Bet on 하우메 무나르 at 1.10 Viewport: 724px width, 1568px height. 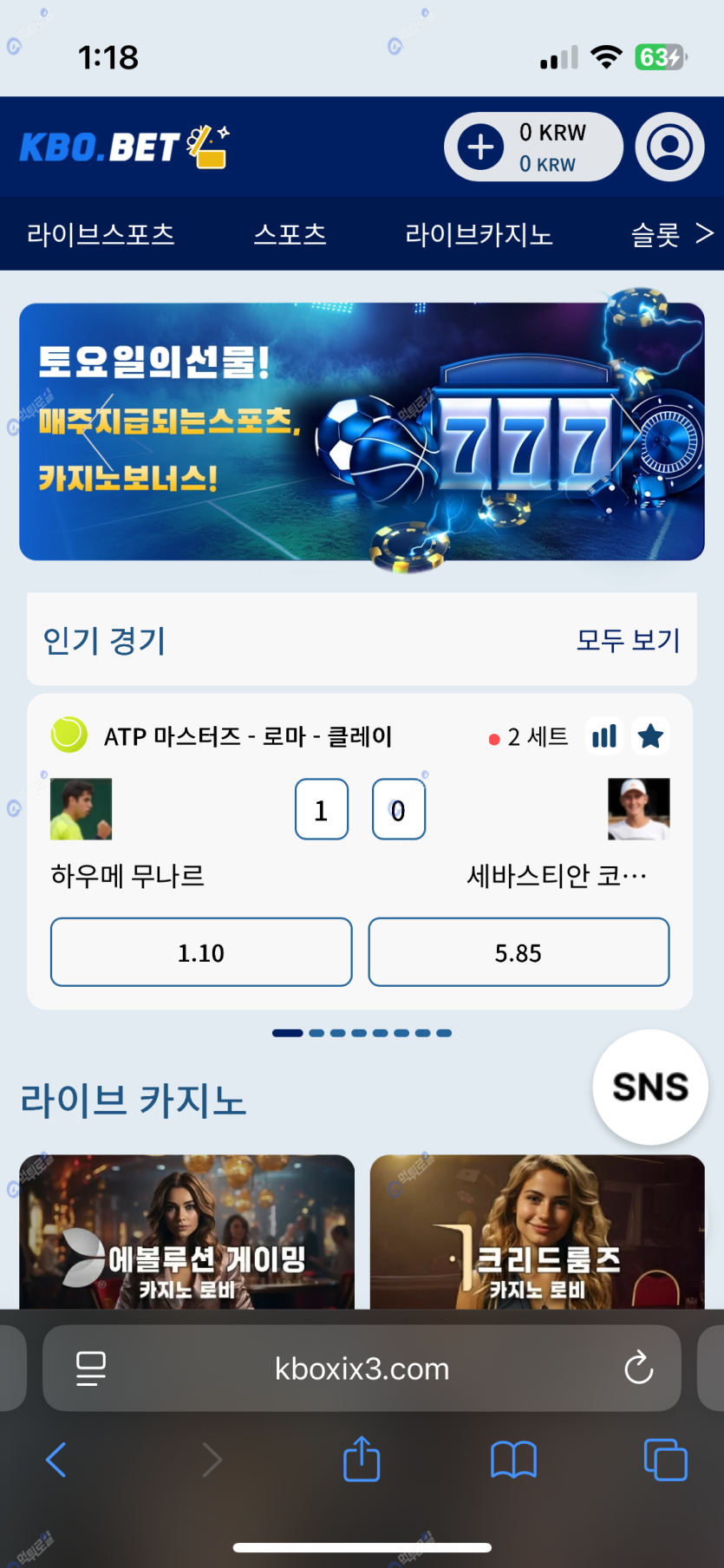201,952
